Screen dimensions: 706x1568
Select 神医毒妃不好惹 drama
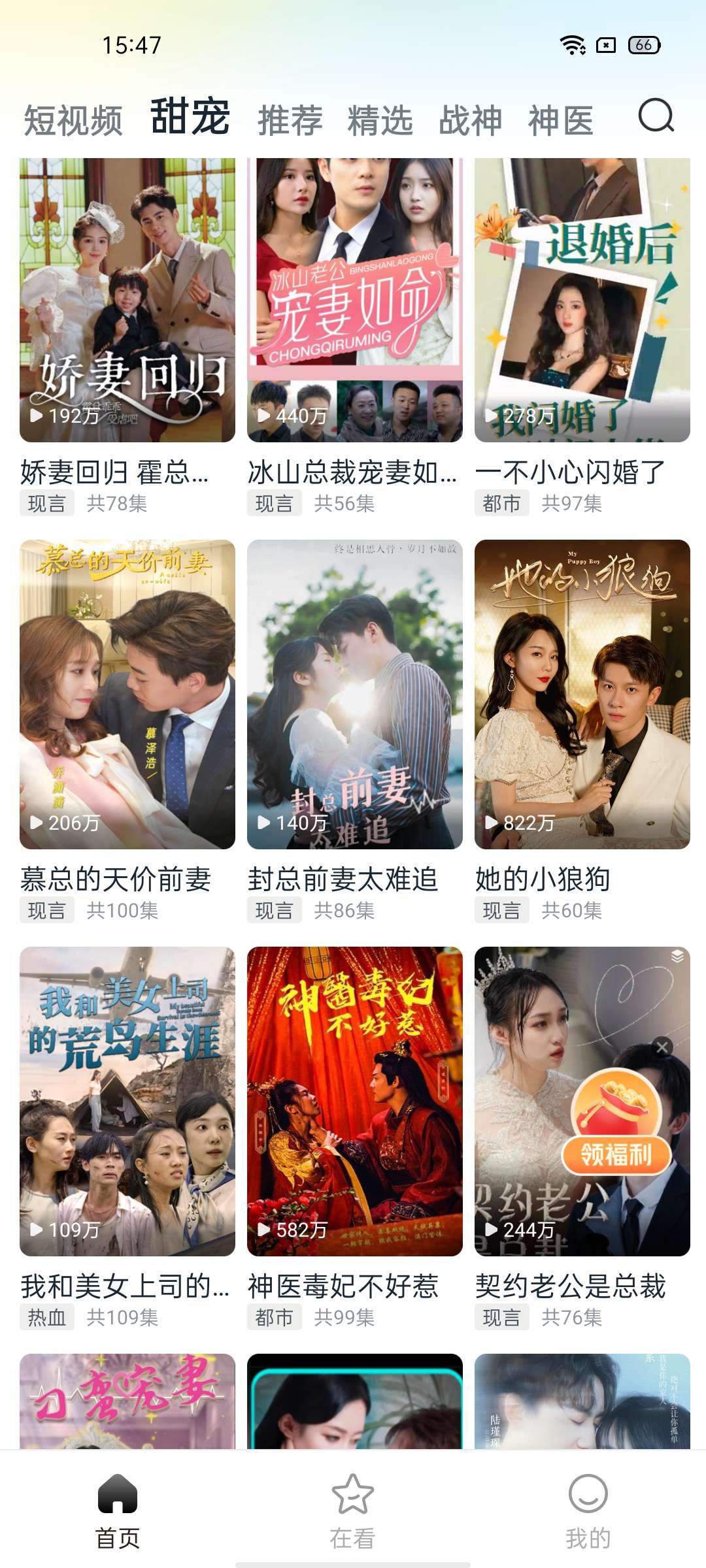(x=354, y=1101)
